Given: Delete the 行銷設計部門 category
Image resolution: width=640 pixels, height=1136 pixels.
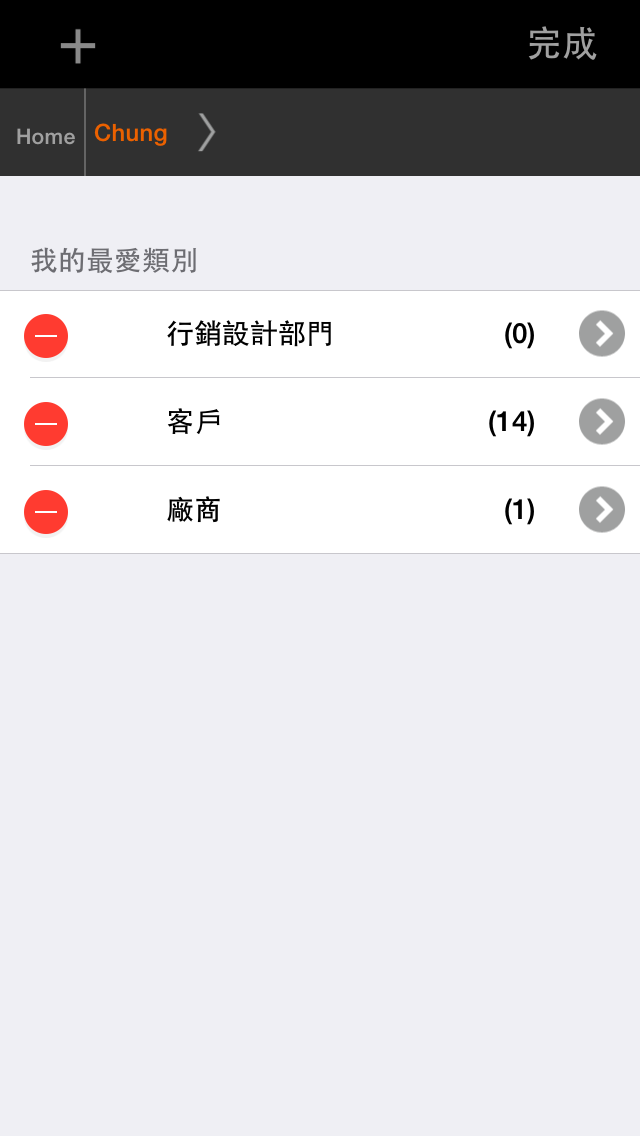Looking at the screenshot, I should point(46,336).
